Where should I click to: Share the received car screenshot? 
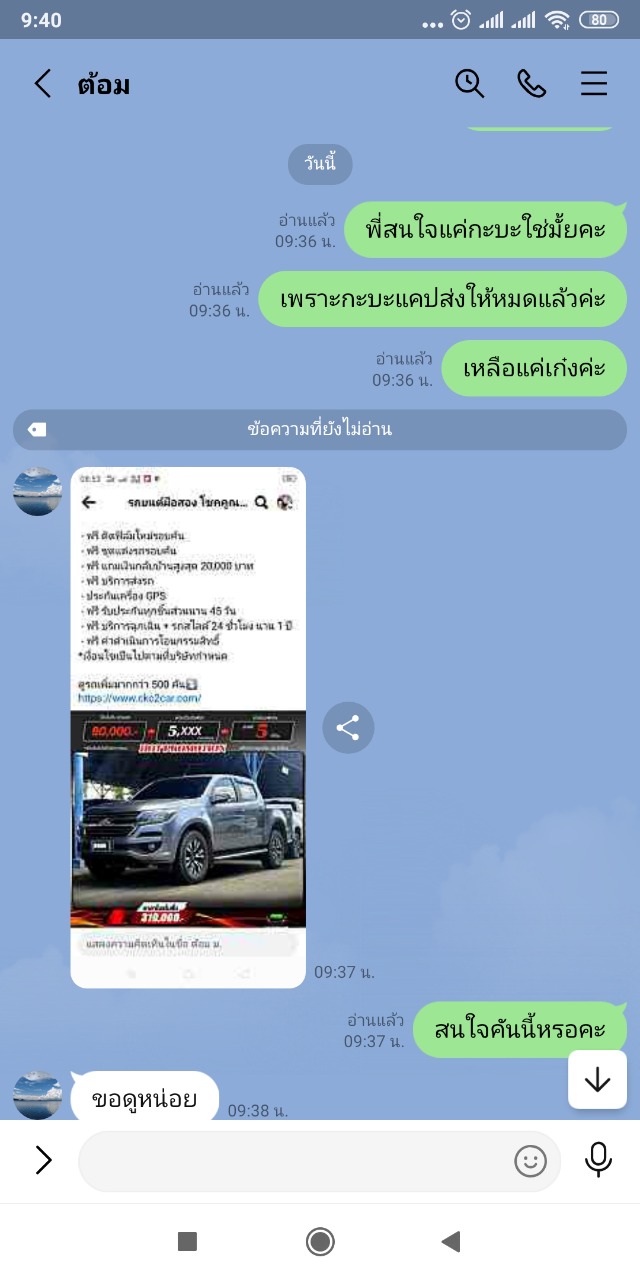pyautogui.click(x=348, y=728)
